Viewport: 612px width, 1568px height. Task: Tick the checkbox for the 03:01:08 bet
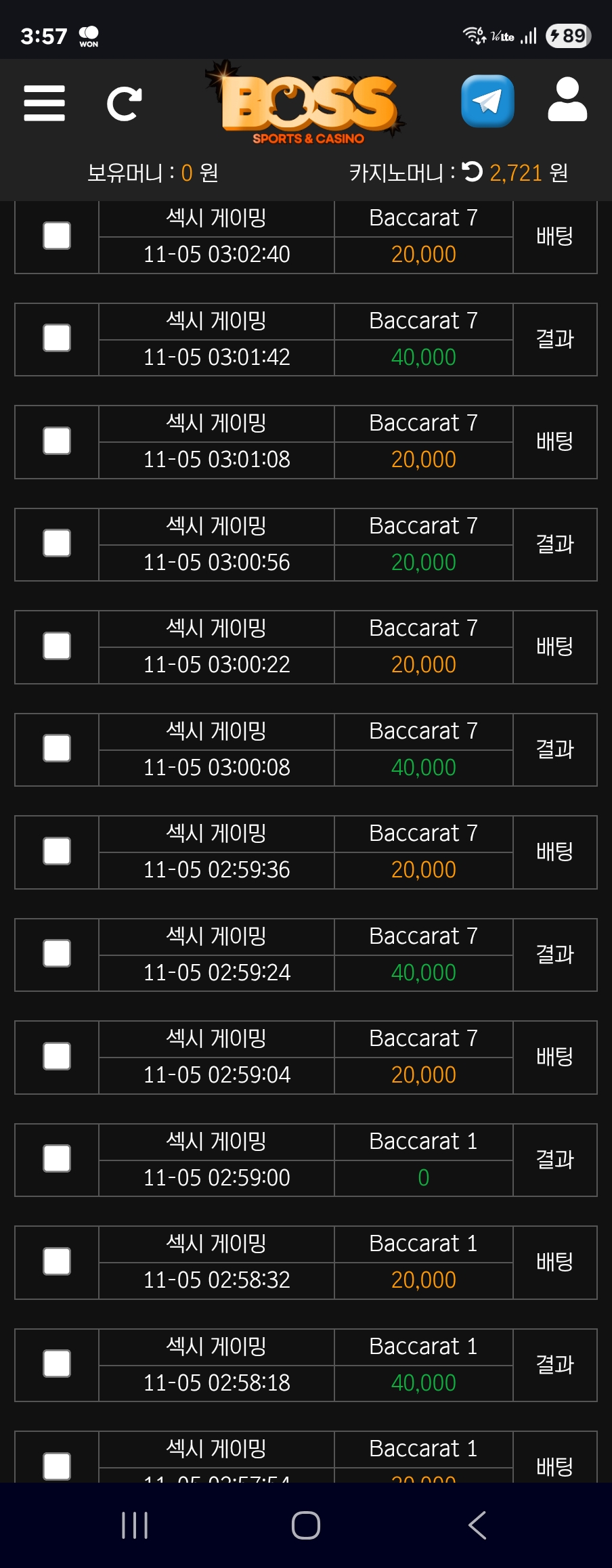coord(57,441)
